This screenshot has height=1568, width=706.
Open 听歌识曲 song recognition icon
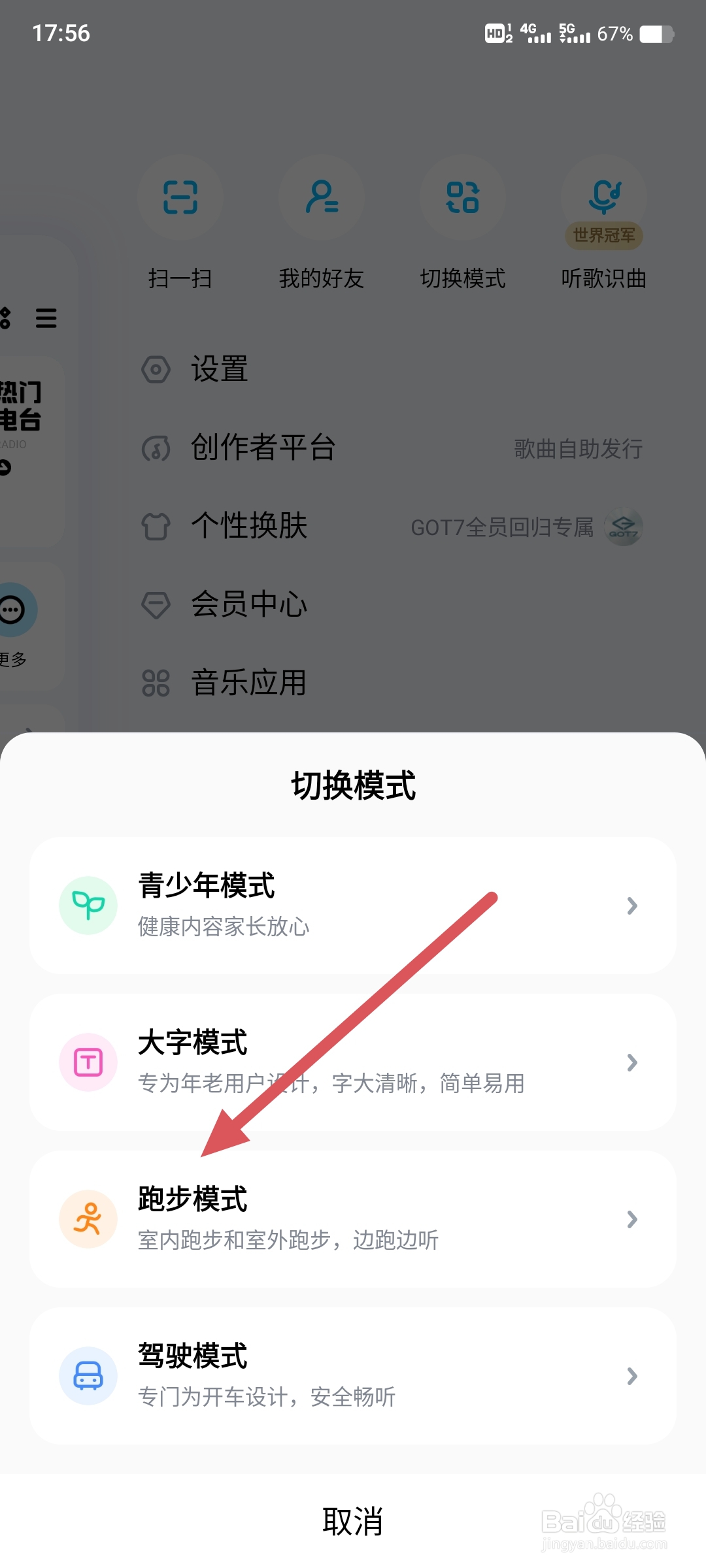[603, 193]
